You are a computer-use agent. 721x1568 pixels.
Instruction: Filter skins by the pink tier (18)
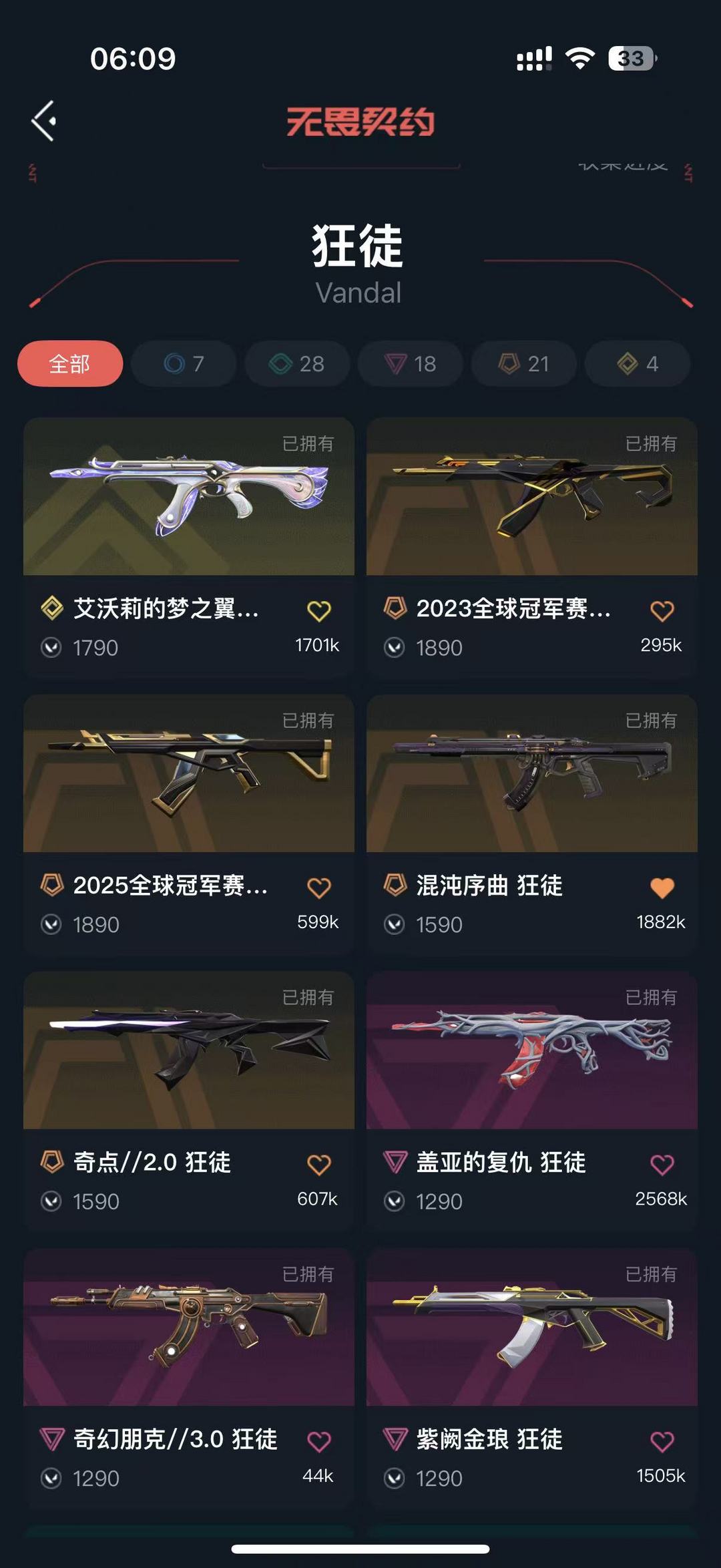pos(411,364)
